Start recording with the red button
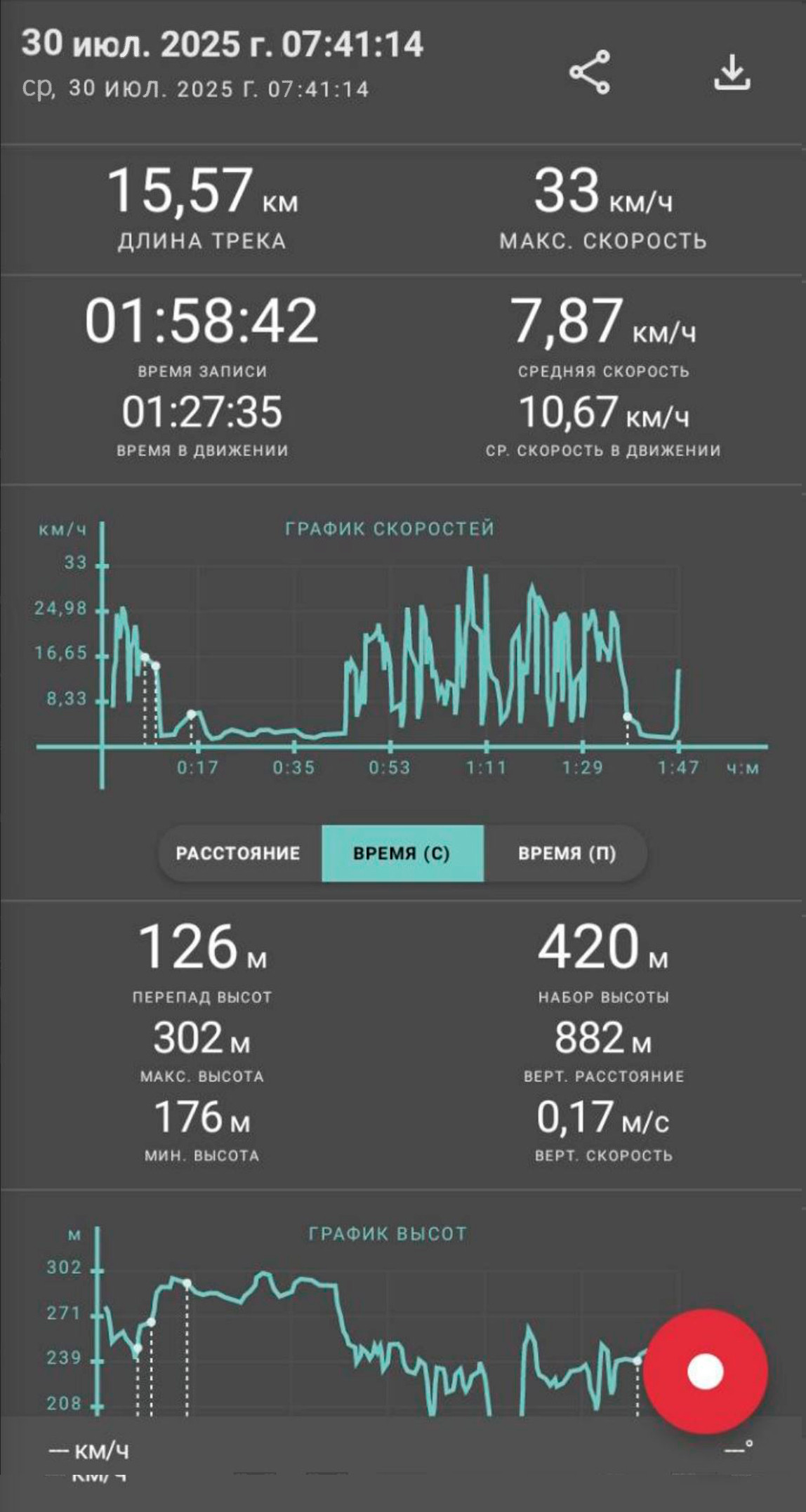 pos(706,1371)
